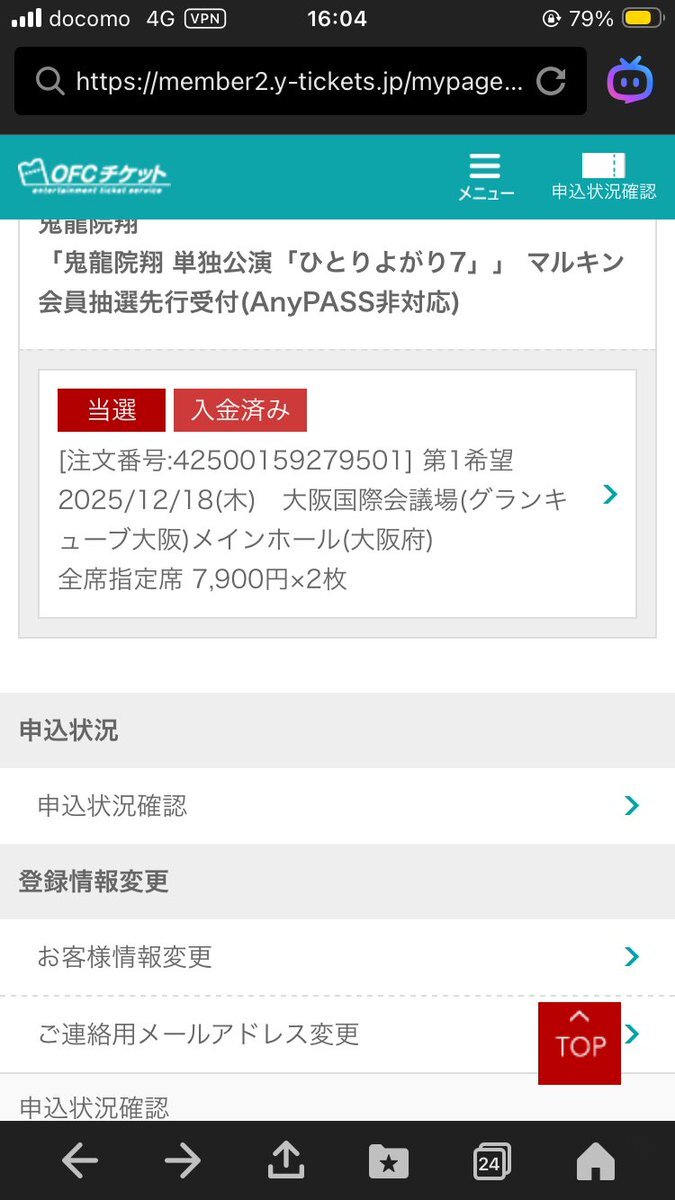Jump back to TOP of page
Screen dimensions: 675x1200
(579, 1043)
